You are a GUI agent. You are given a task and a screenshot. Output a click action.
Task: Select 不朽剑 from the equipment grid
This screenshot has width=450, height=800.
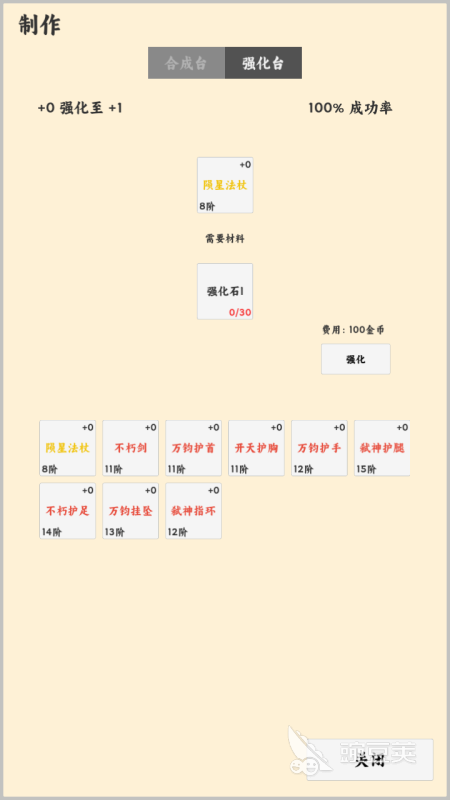[131, 448]
